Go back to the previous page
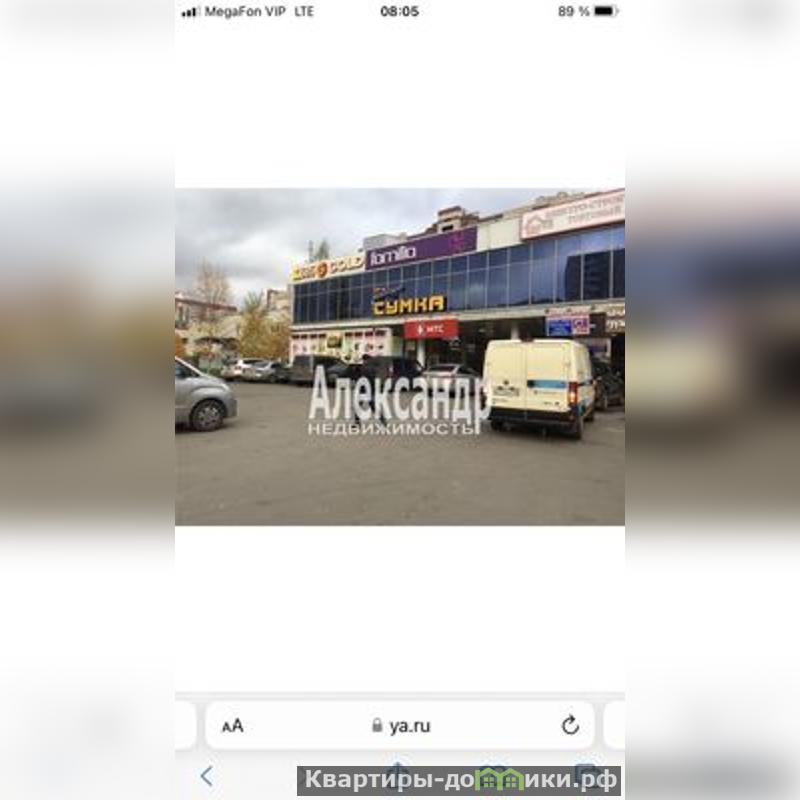 pyautogui.click(x=207, y=776)
